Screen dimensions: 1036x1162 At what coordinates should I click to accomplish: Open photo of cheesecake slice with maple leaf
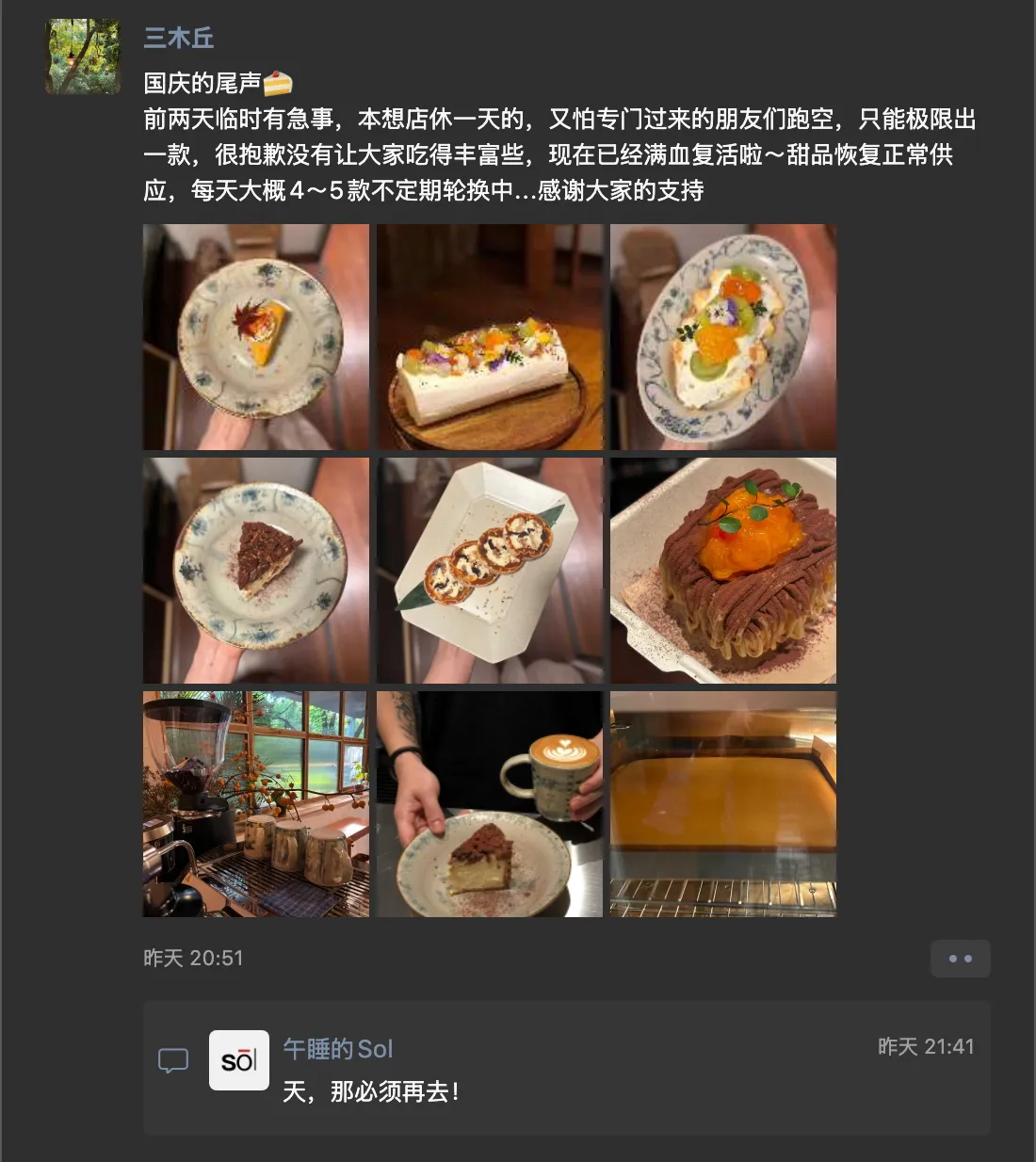point(255,336)
